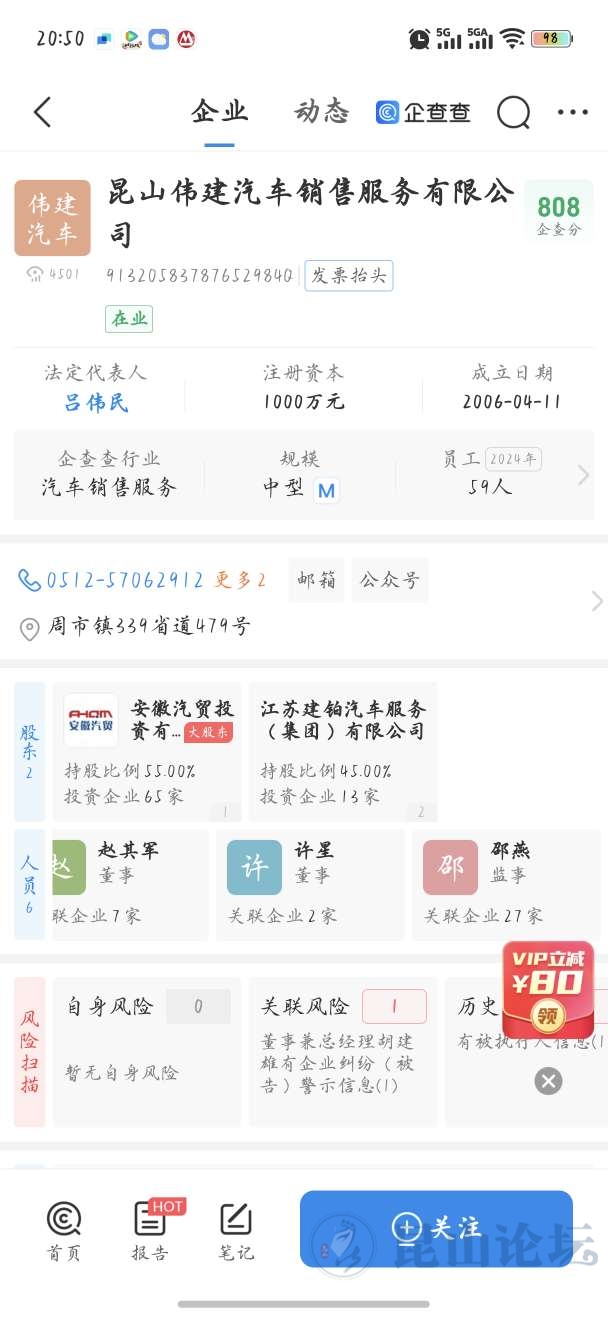Close the VIP立减 ¥80 floating banner

pyautogui.click(x=548, y=1080)
